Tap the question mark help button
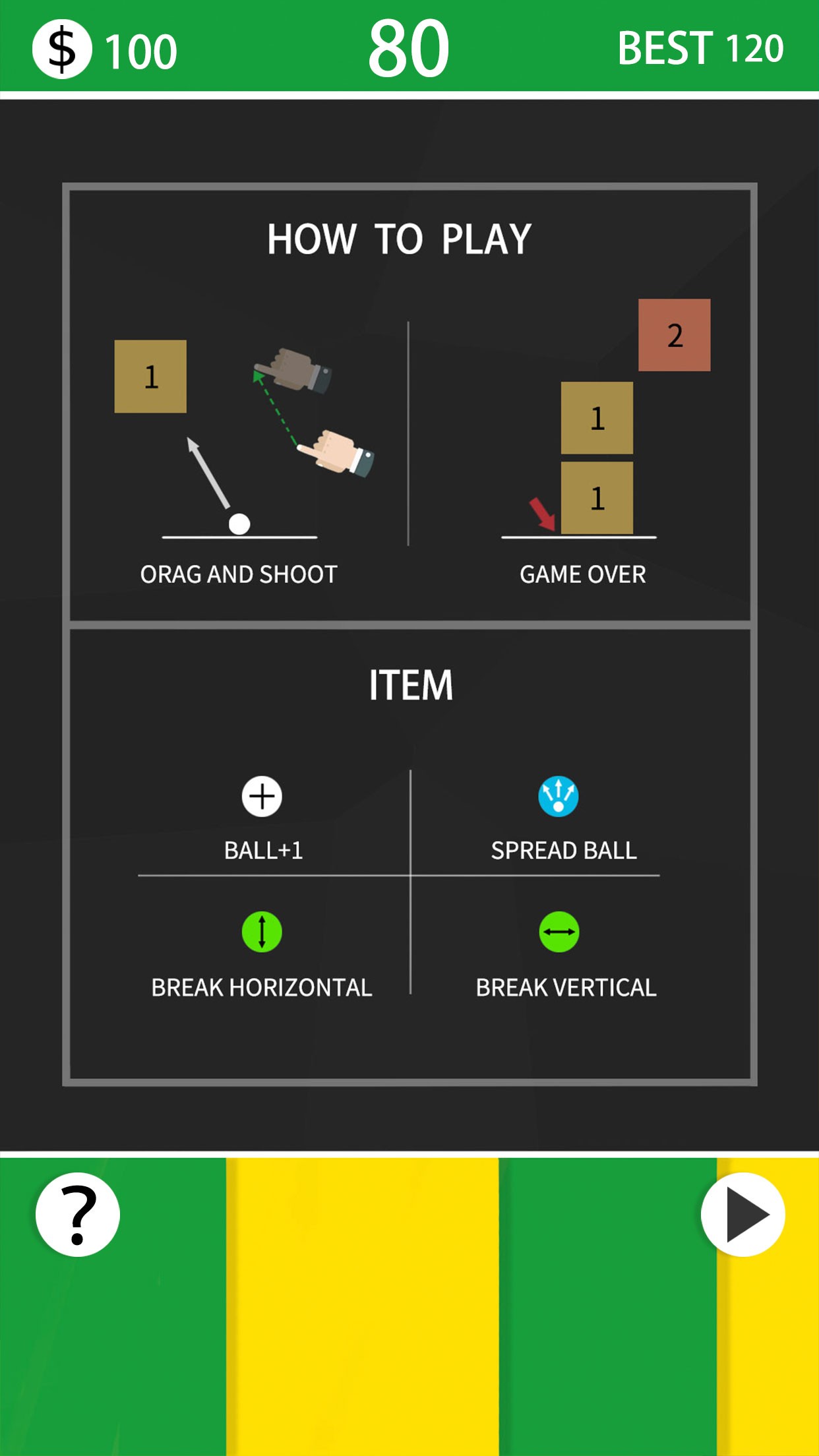 tap(78, 1214)
